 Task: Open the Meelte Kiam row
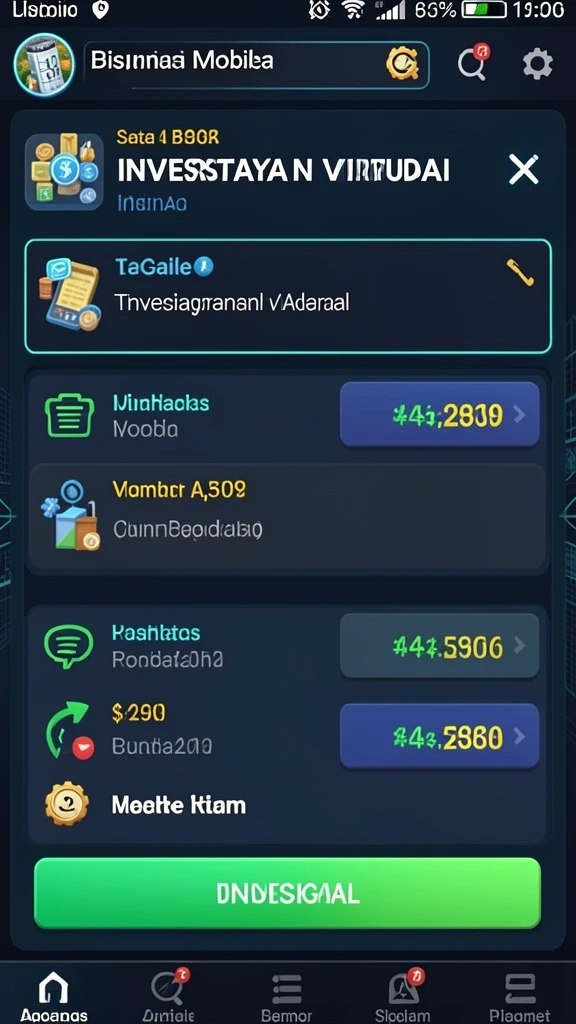coord(287,805)
